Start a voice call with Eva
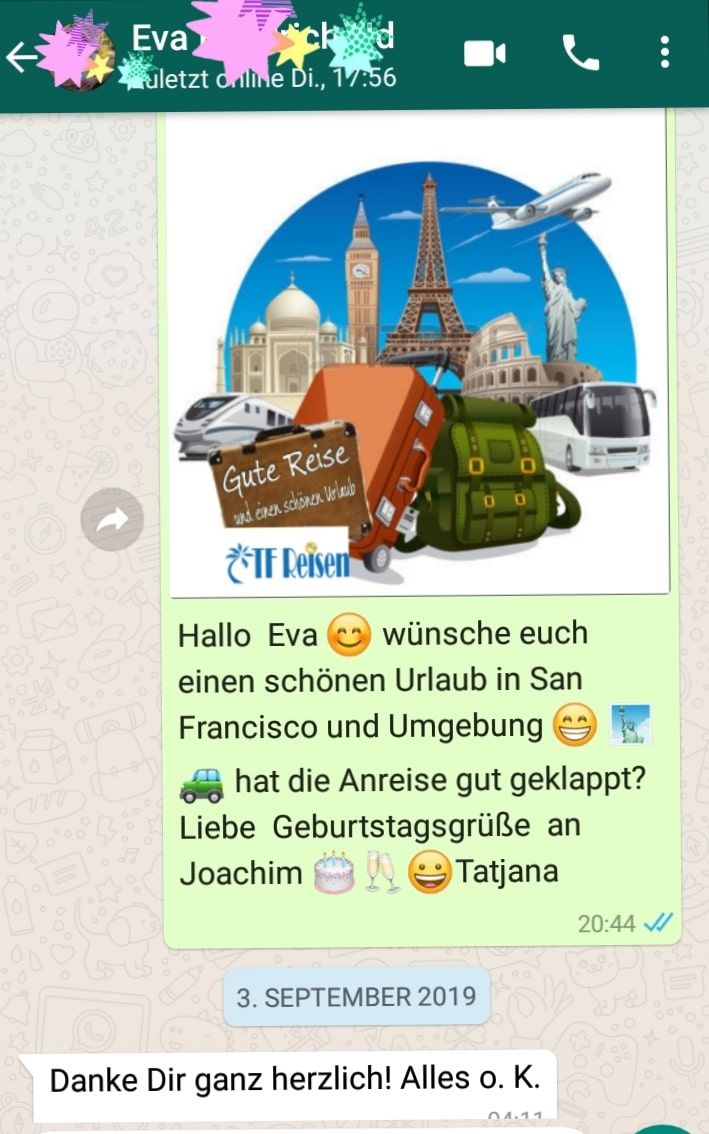Viewport: 709px width, 1134px height. click(580, 53)
